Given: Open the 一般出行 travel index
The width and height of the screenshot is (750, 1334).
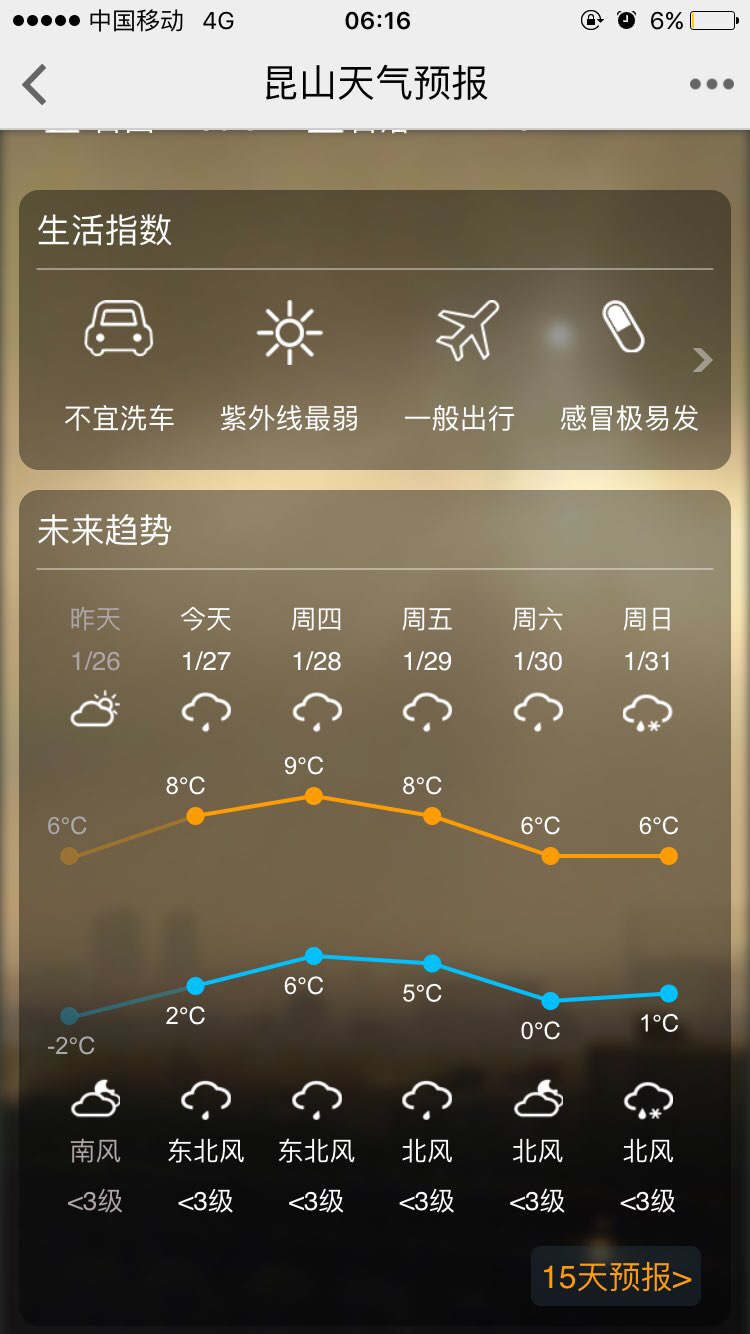Looking at the screenshot, I should point(459,366).
